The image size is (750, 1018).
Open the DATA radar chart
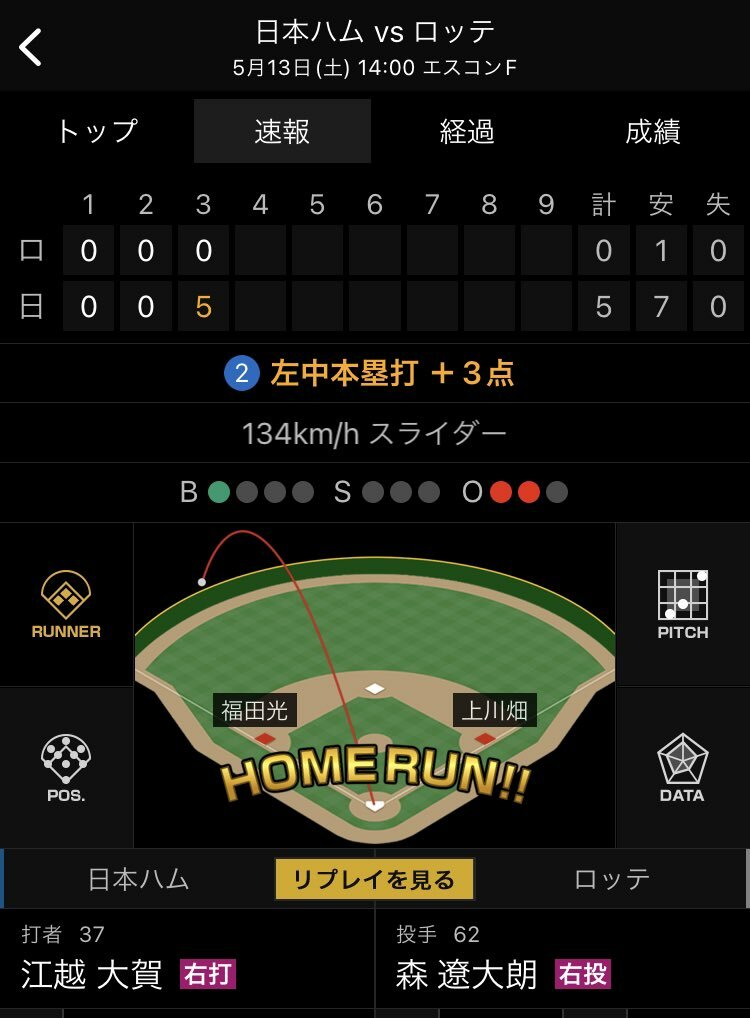683,768
